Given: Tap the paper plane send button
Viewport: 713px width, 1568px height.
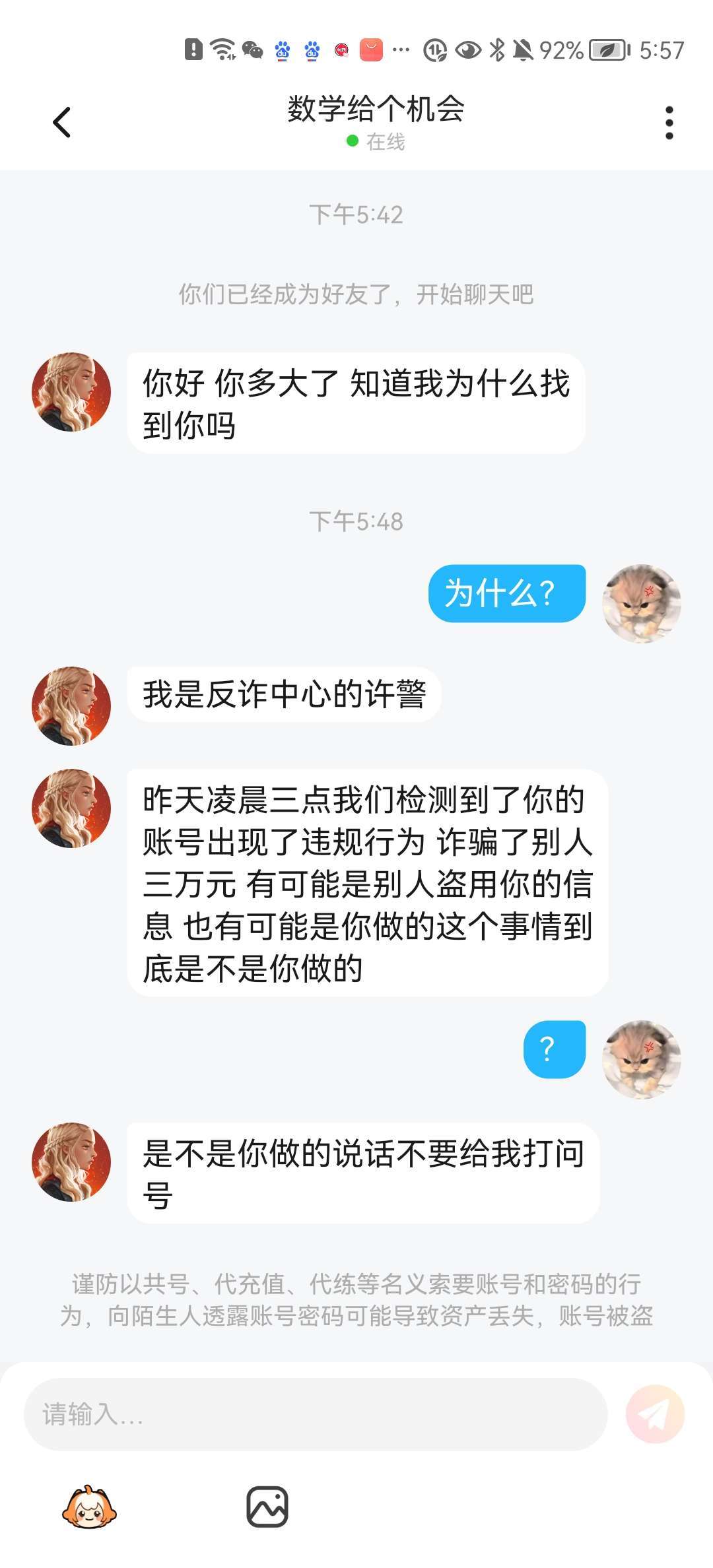Looking at the screenshot, I should 655,1414.
